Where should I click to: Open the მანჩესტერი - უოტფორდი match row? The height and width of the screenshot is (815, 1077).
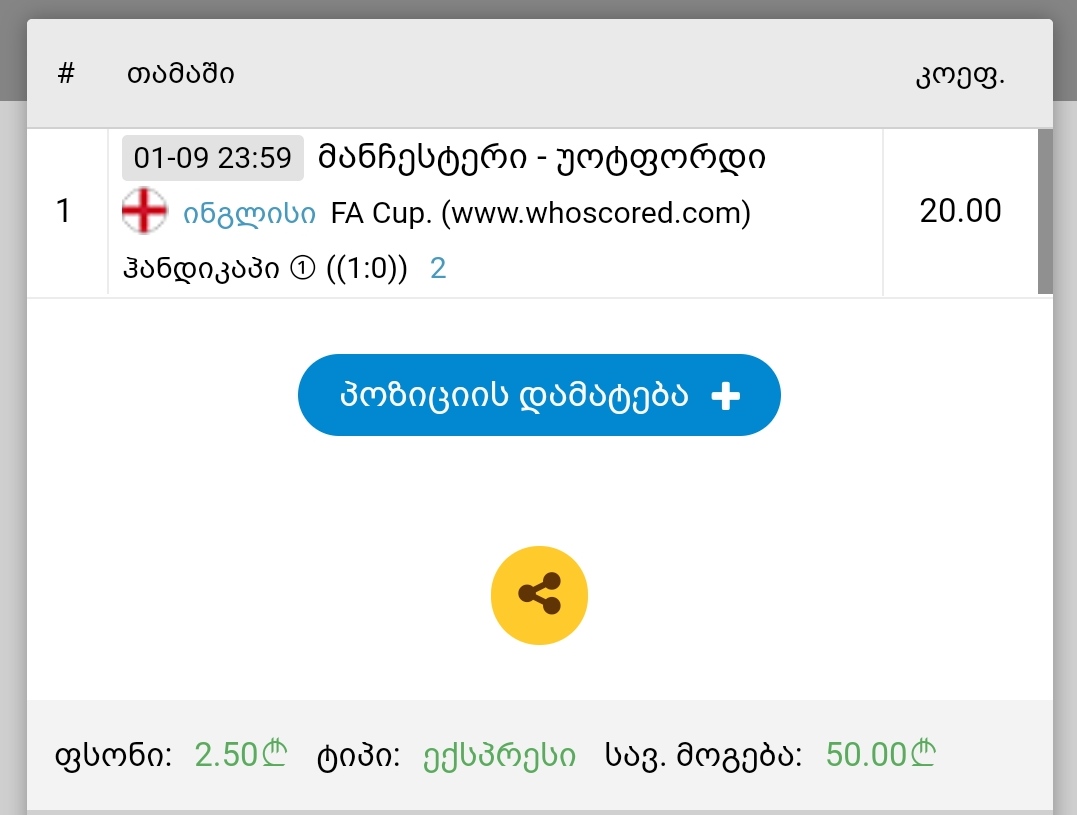tap(542, 158)
